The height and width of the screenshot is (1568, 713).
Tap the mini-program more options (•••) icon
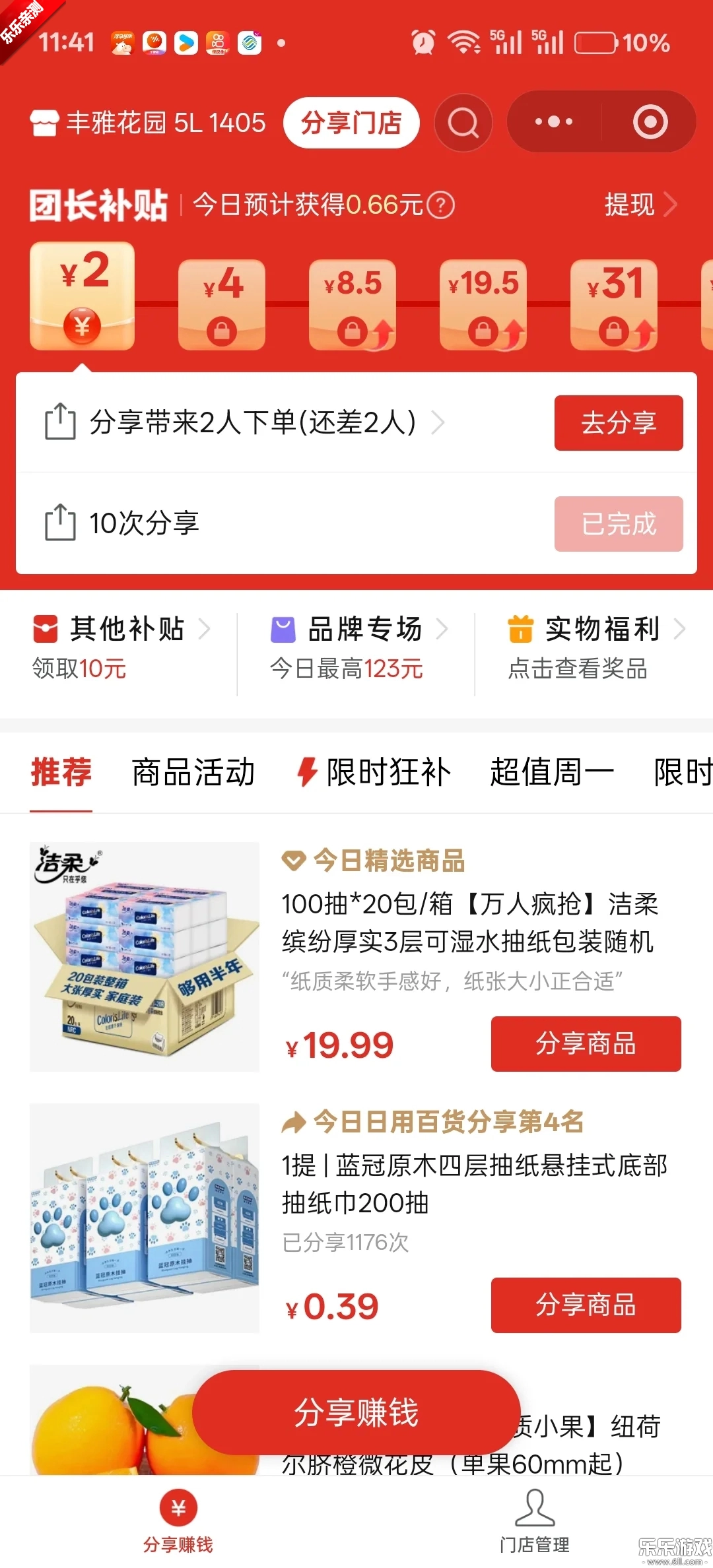[552, 122]
